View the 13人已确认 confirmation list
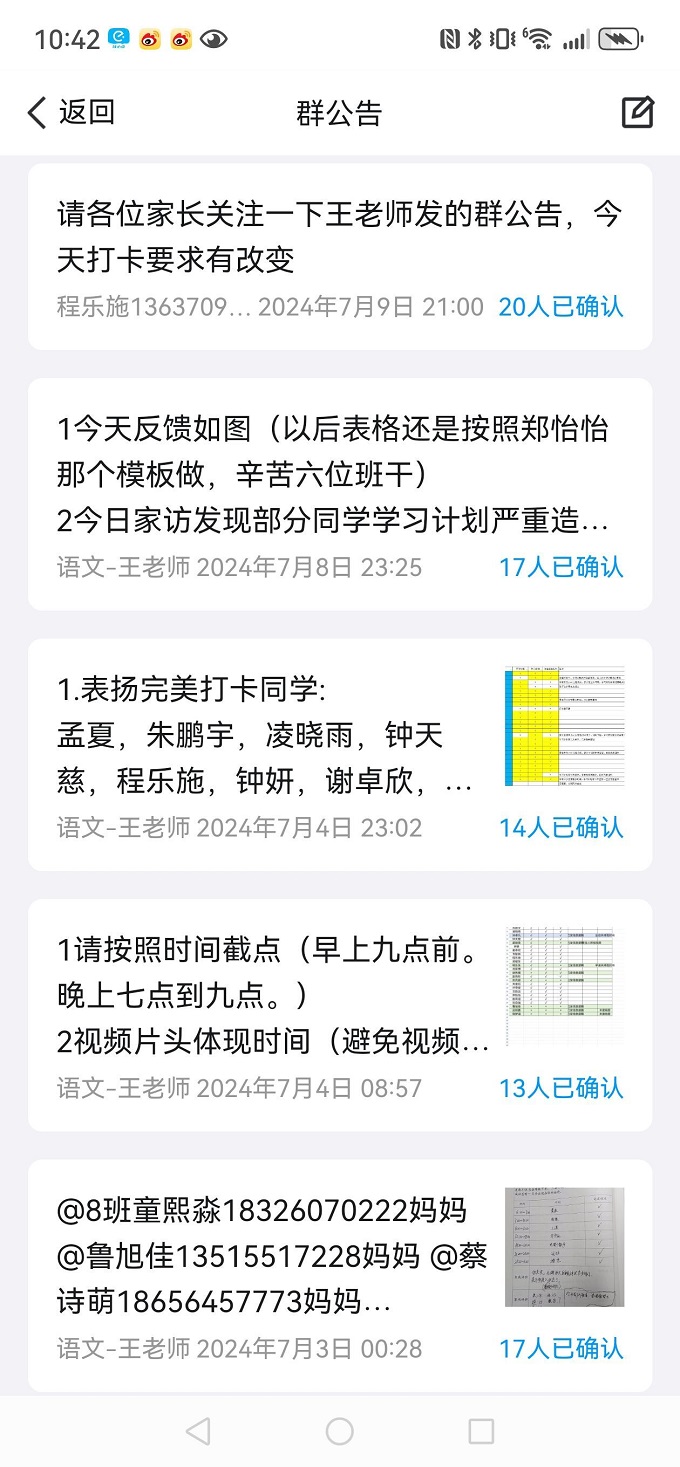This screenshot has width=680, height=1467. 561,1088
